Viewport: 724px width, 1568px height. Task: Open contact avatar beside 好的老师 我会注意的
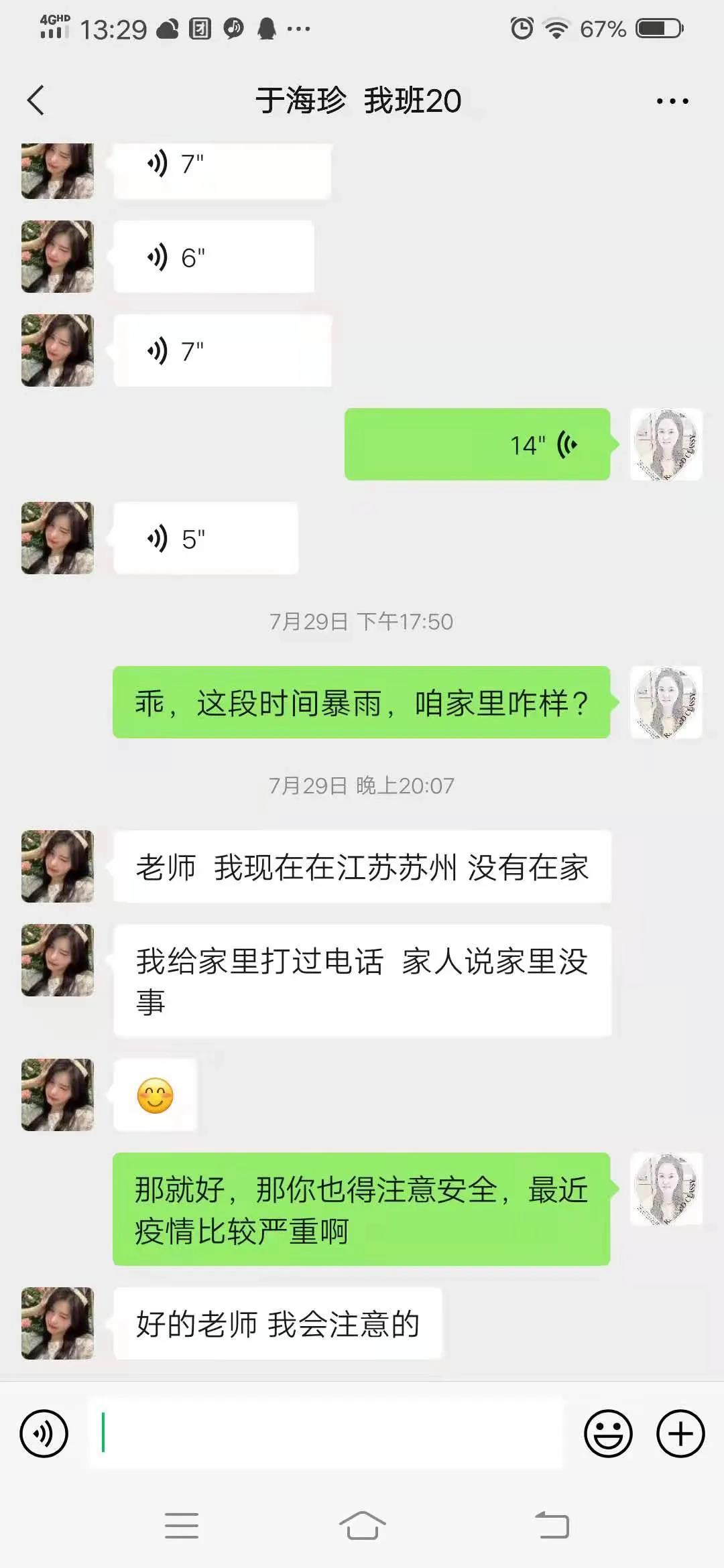[x=58, y=1323]
